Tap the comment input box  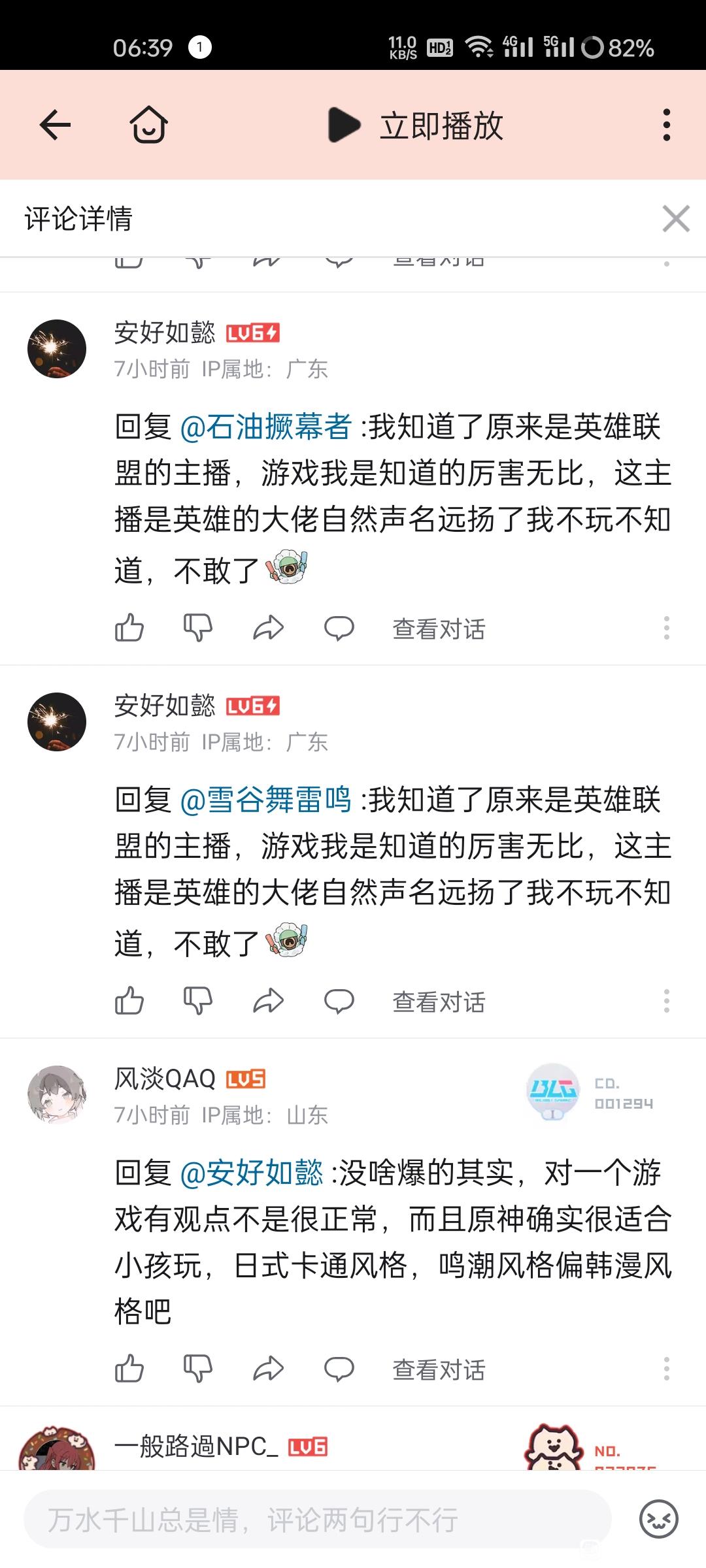[x=317, y=1520]
